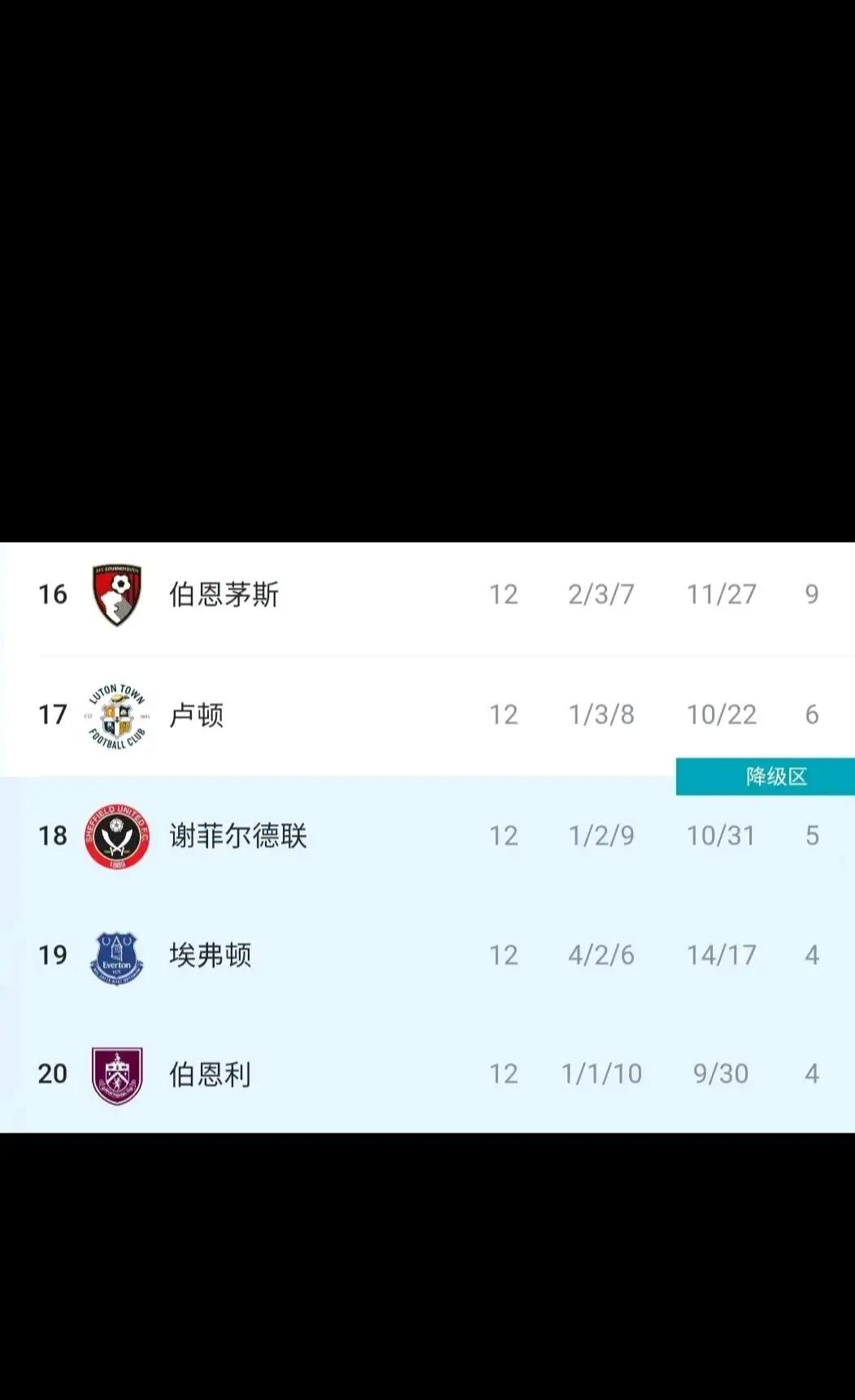Tap the rank number 16
Viewport: 855px width, 1400px height.
[52, 594]
